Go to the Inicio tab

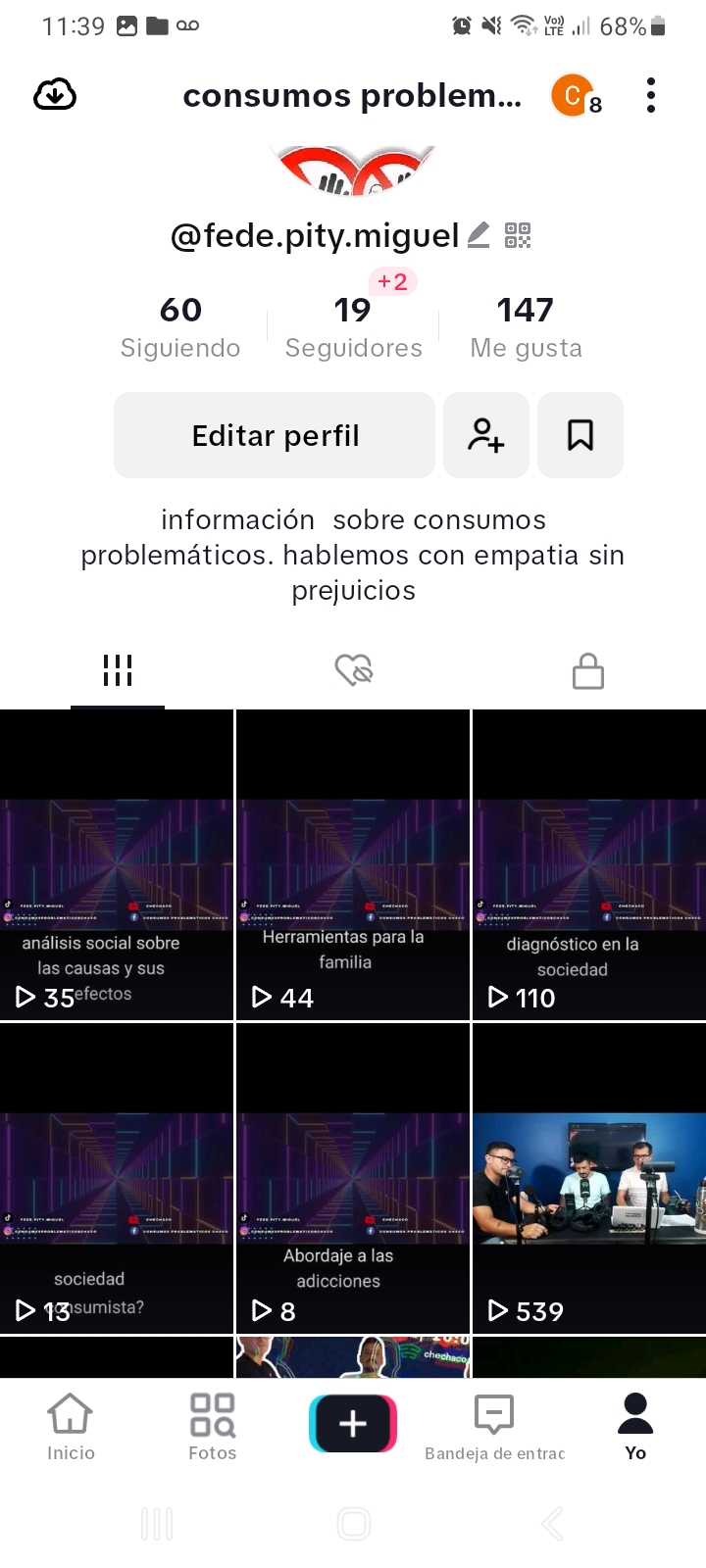tap(71, 1427)
